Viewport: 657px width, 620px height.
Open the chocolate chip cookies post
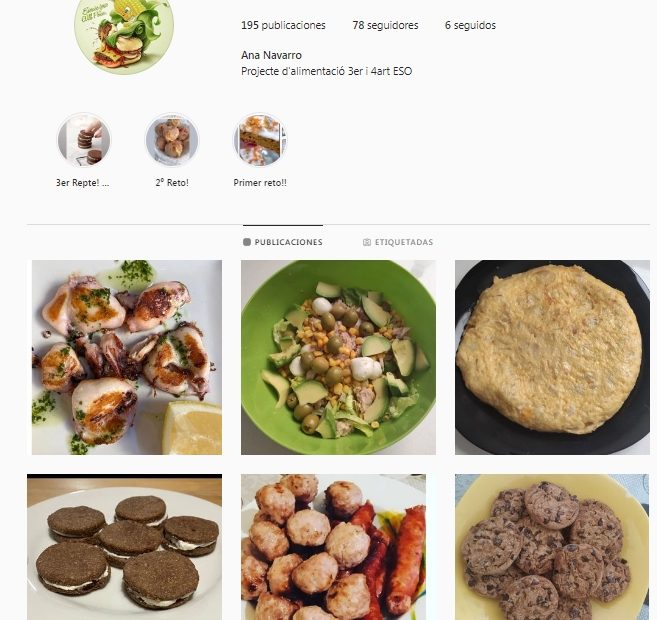click(x=552, y=546)
